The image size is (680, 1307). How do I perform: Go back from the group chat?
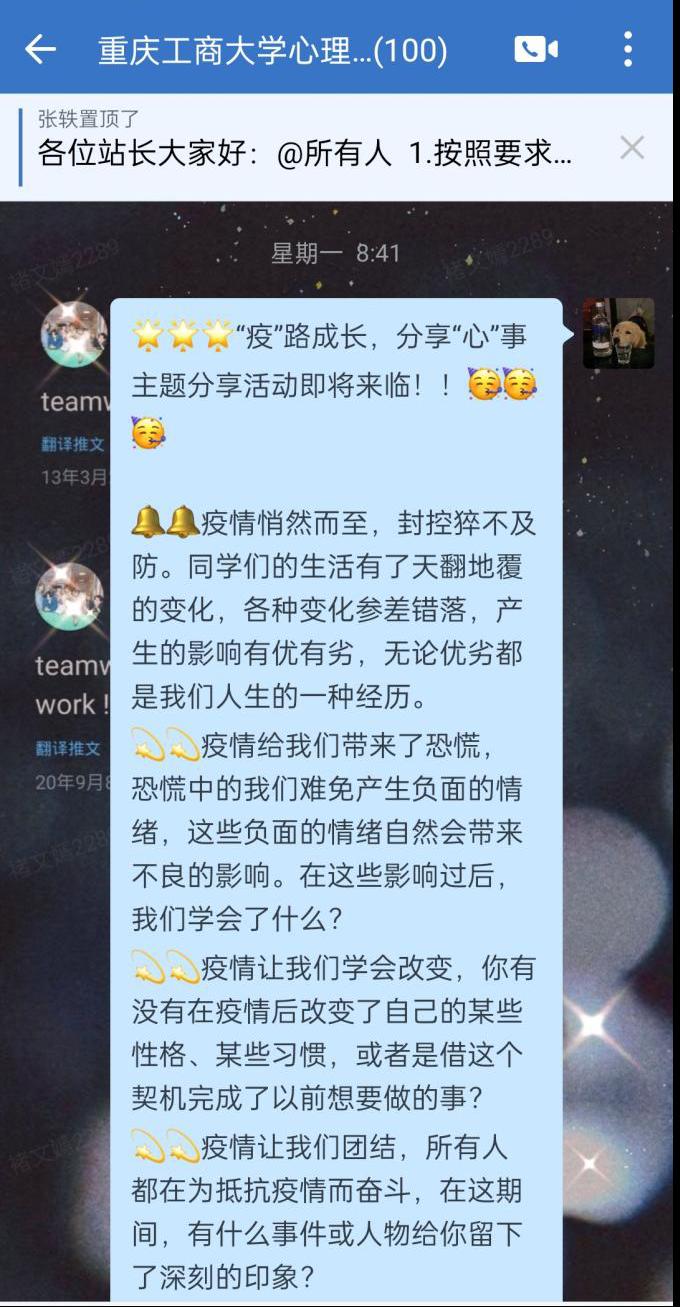pos(40,49)
